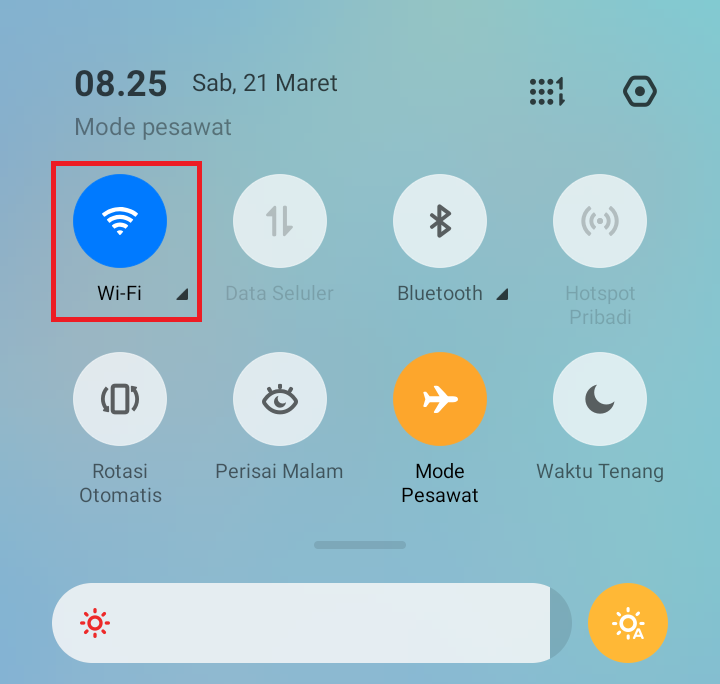Image resolution: width=720 pixels, height=684 pixels.
Task: Tap the panel drag handle
Action: 360,545
